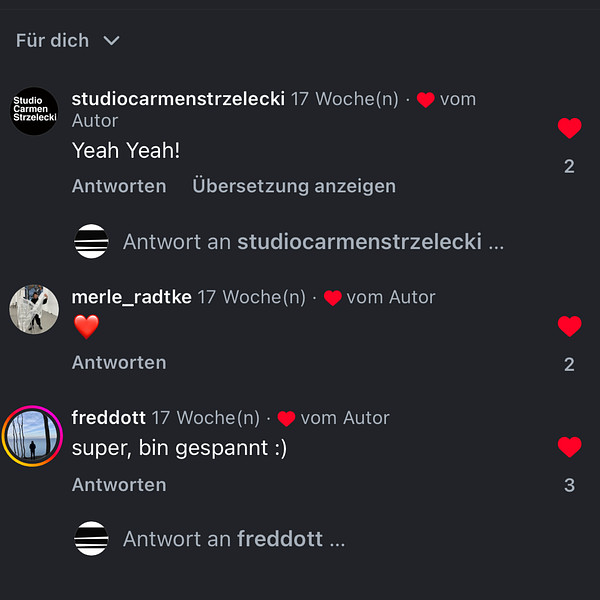This screenshot has width=600, height=600.
Task: Like freddott's comment
Action: [x=569, y=447]
